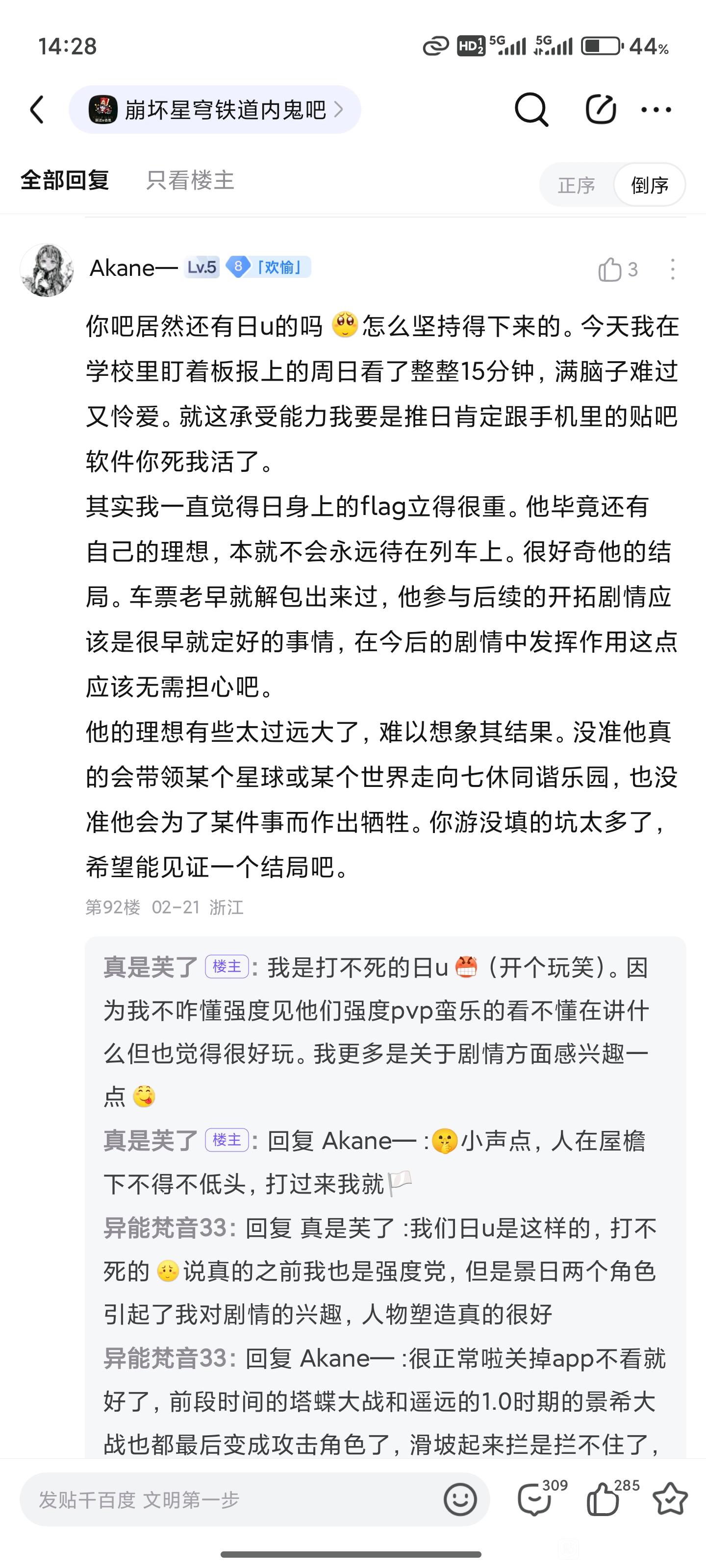
Task: Open the top-right three-dot overflow menu
Action: tap(656, 110)
